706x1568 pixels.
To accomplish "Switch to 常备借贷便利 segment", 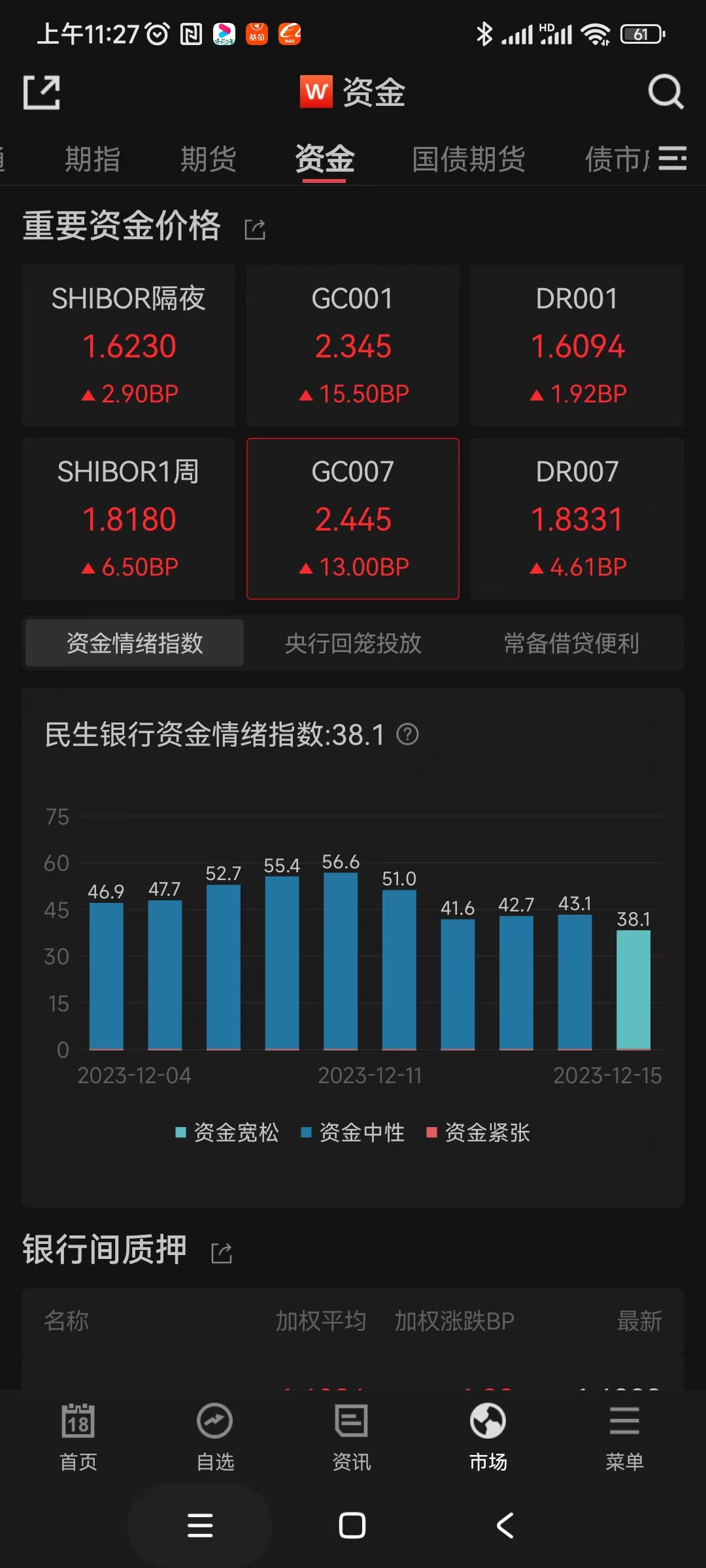I will 571,644.
